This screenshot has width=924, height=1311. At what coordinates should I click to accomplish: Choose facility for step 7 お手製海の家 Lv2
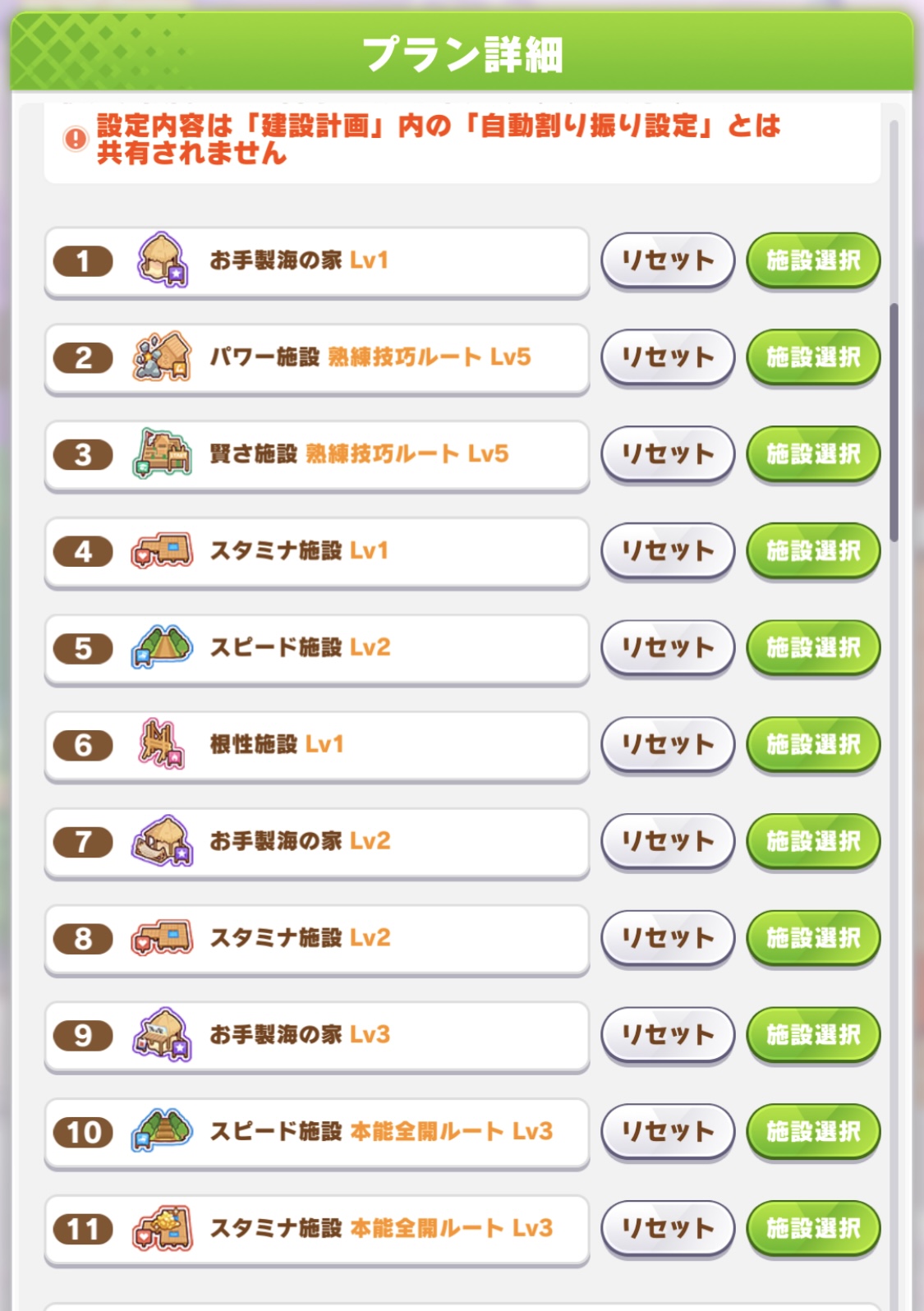[813, 841]
